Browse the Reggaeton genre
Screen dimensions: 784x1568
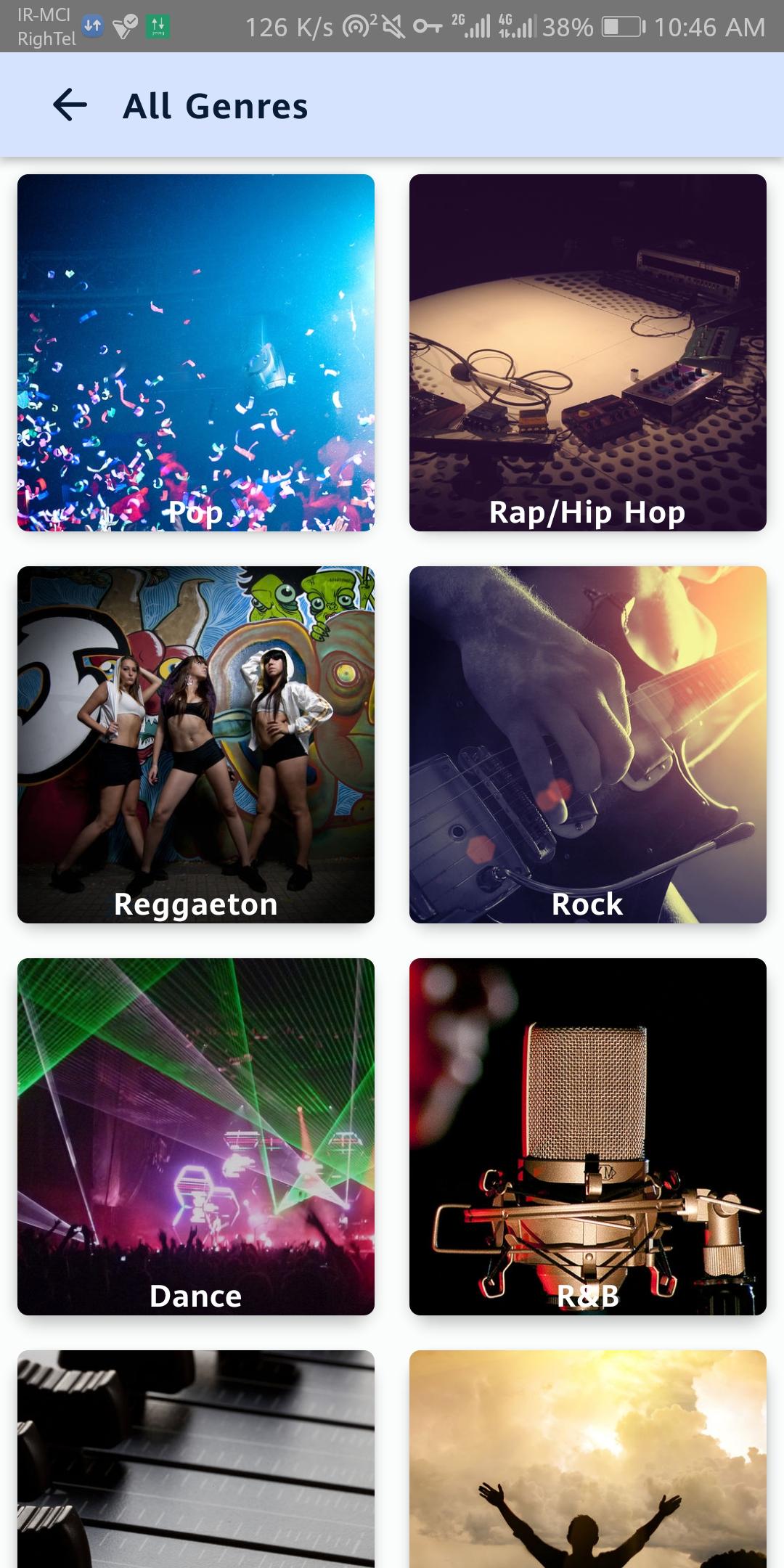pyautogui.click(x=196, y=745)
